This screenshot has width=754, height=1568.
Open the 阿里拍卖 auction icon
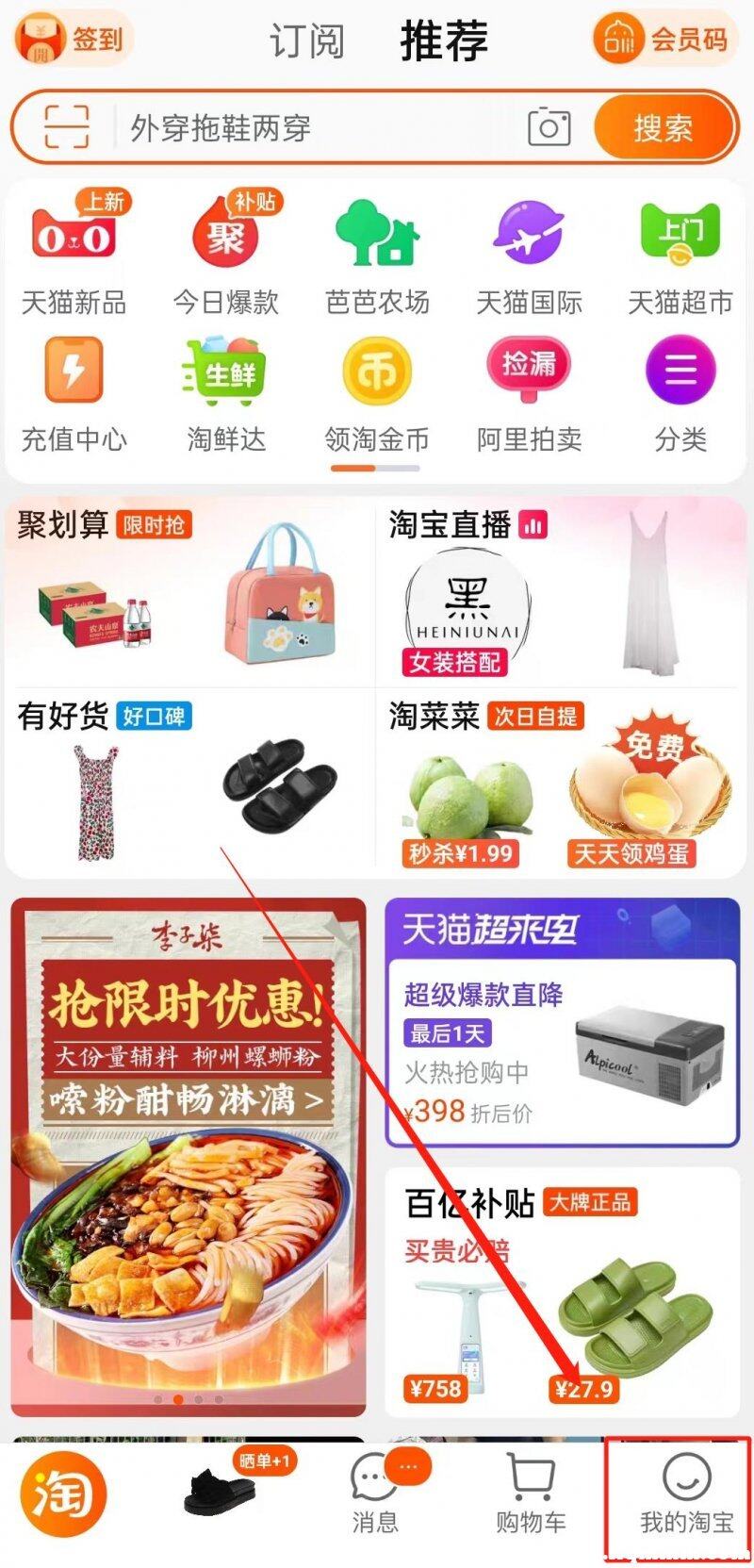pyautogui.click(x=528, y=373)
